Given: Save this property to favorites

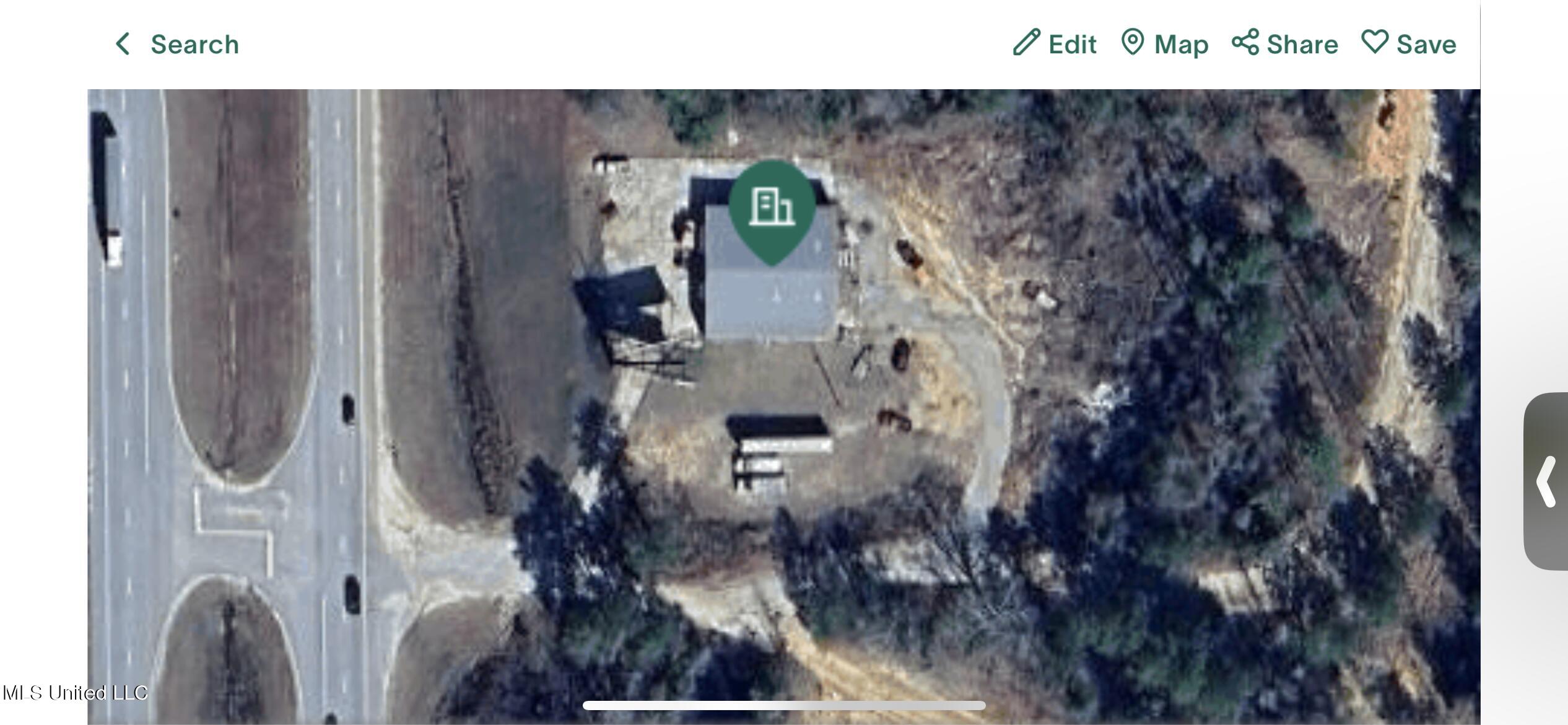Looking at the screenshot, I should 1409,44.
